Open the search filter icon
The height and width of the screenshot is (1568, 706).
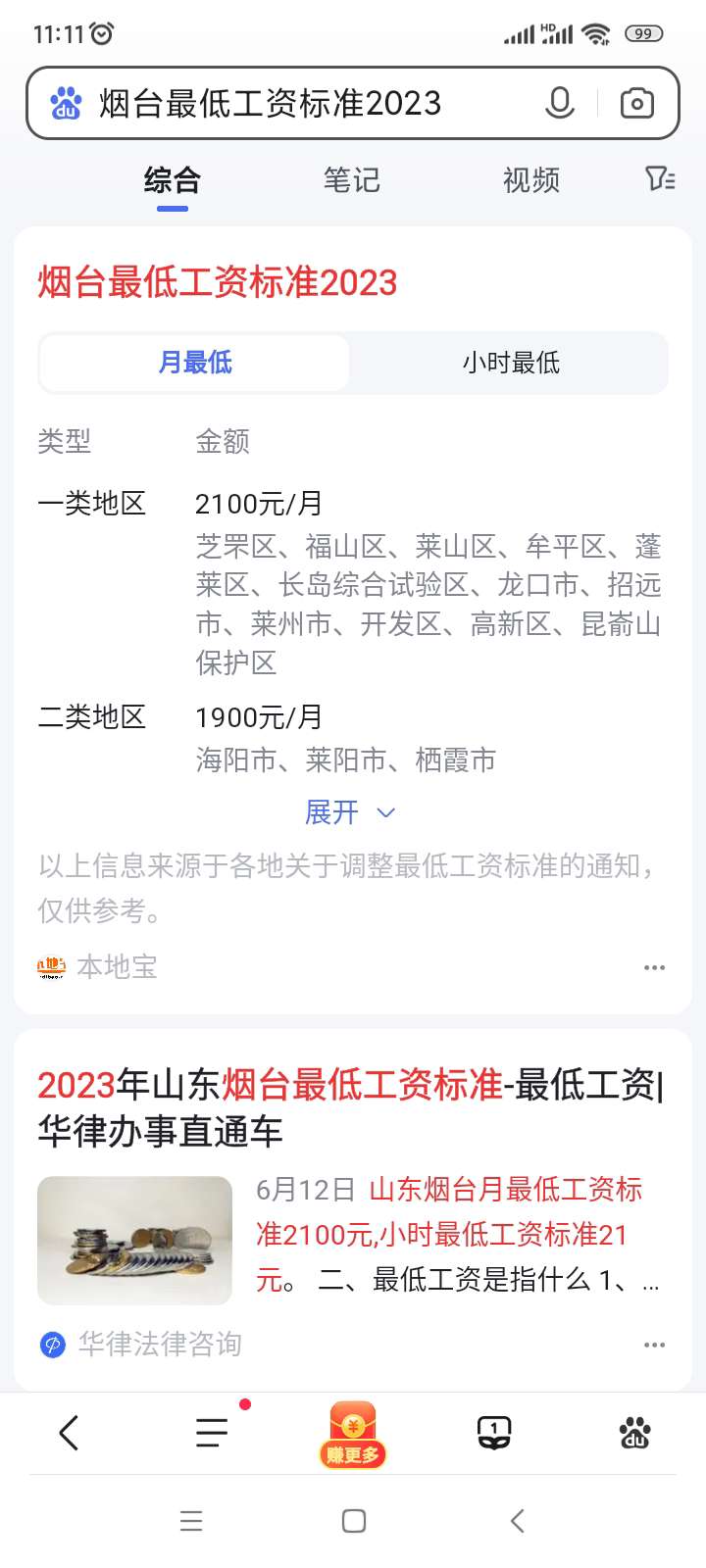click(660, 178)
